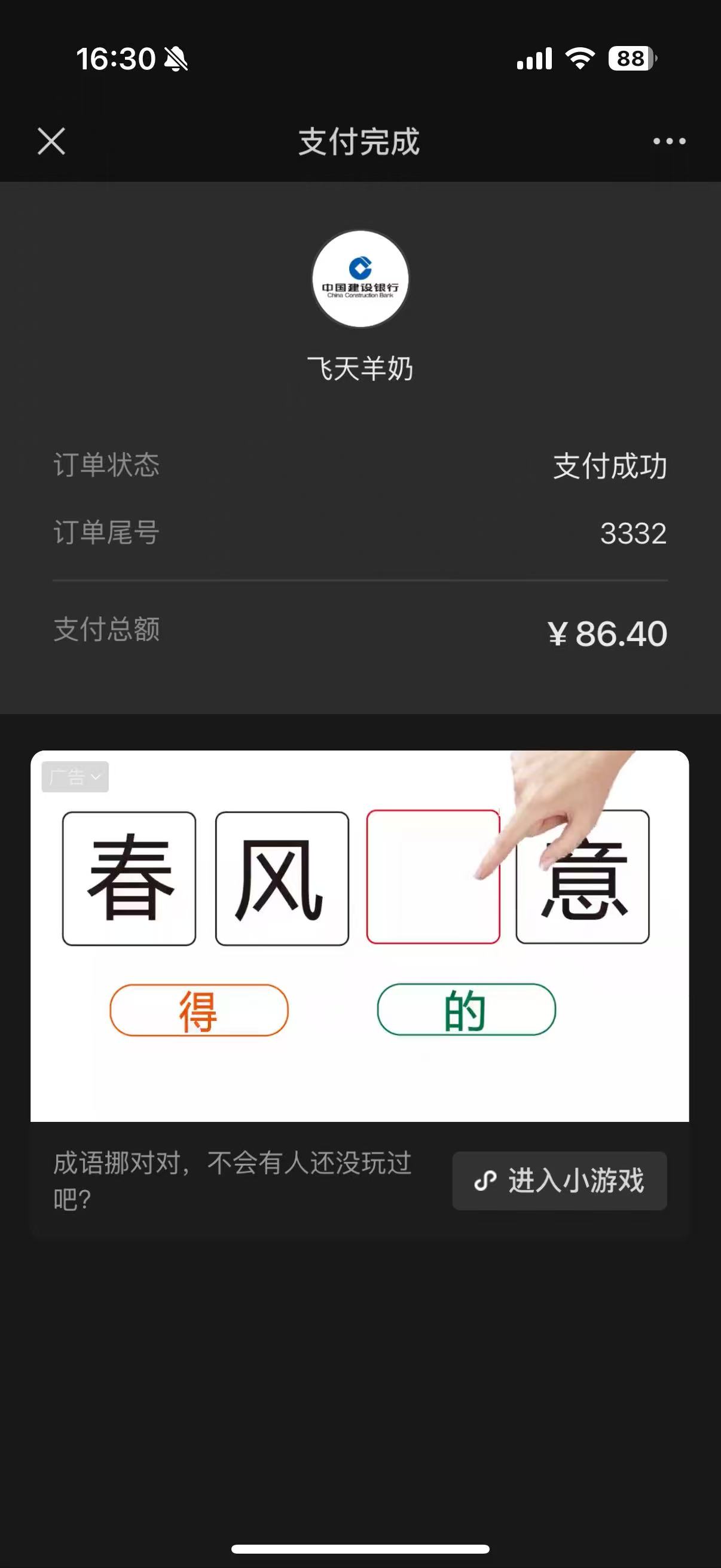This screenshot has width=721, height=1568.
Task: Open the three-dot overflow menu
Action: pos(668,141)
